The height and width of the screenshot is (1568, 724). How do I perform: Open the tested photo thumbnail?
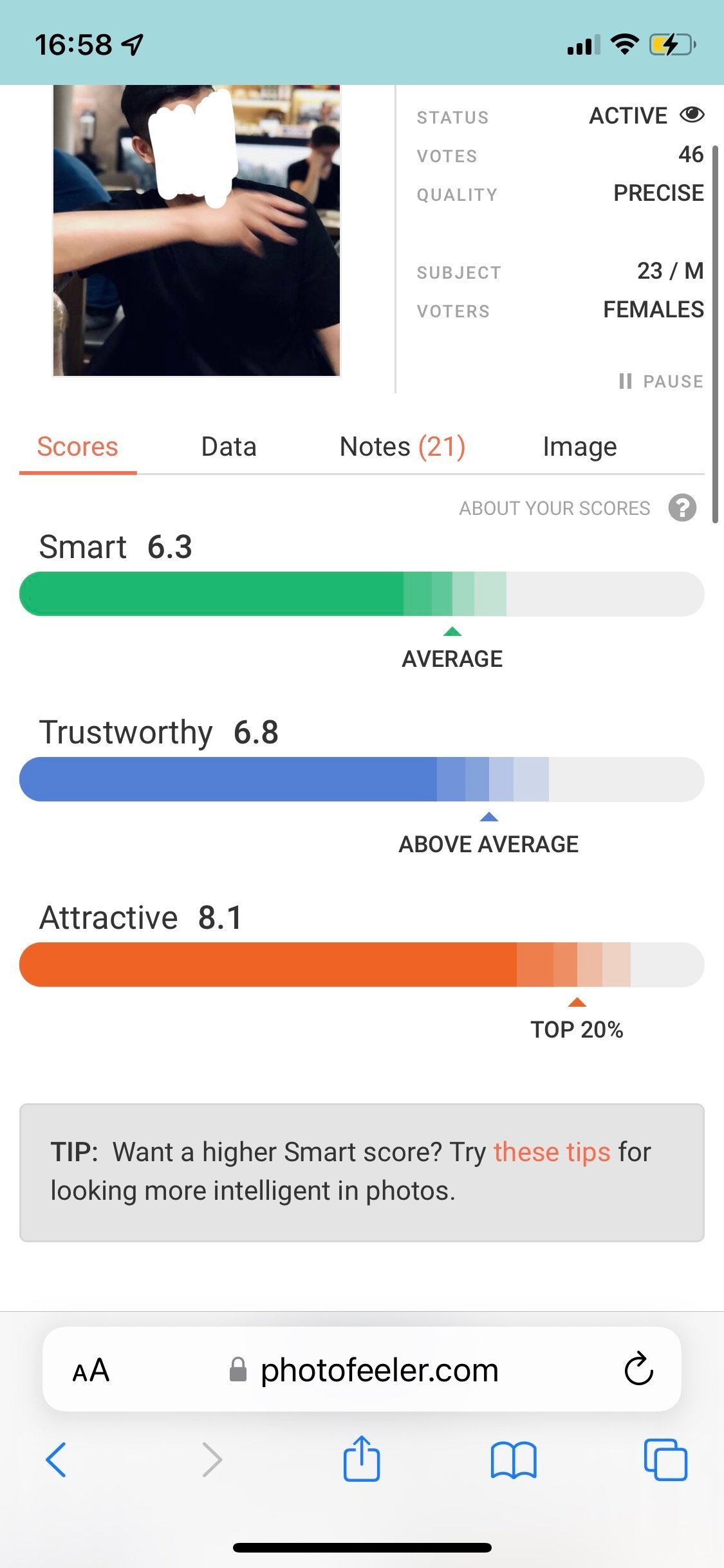point(196,230)
